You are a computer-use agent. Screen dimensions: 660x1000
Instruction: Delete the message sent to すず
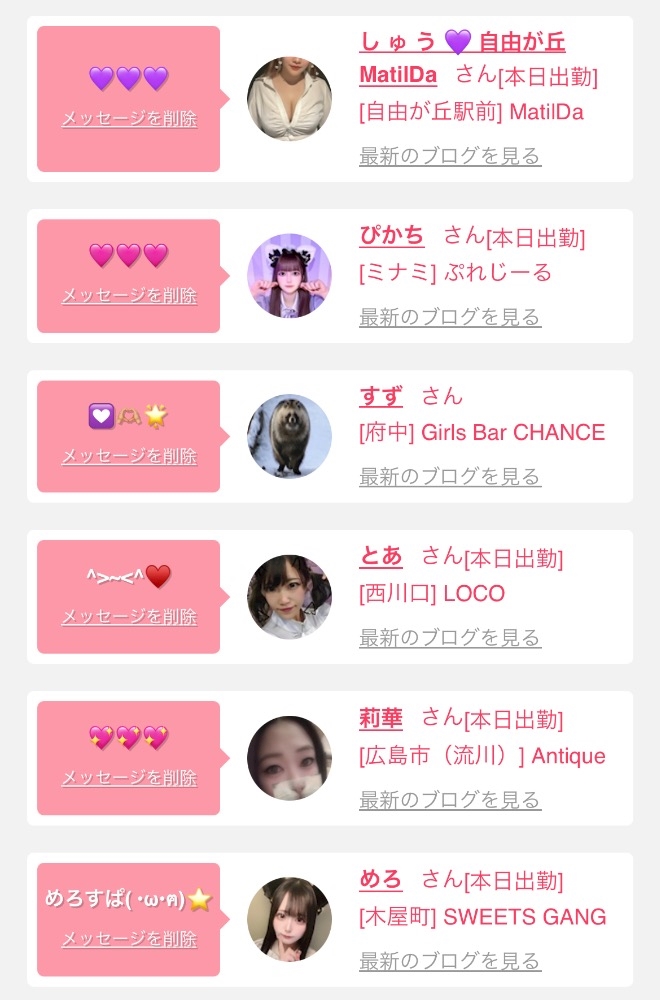point(129,457)
